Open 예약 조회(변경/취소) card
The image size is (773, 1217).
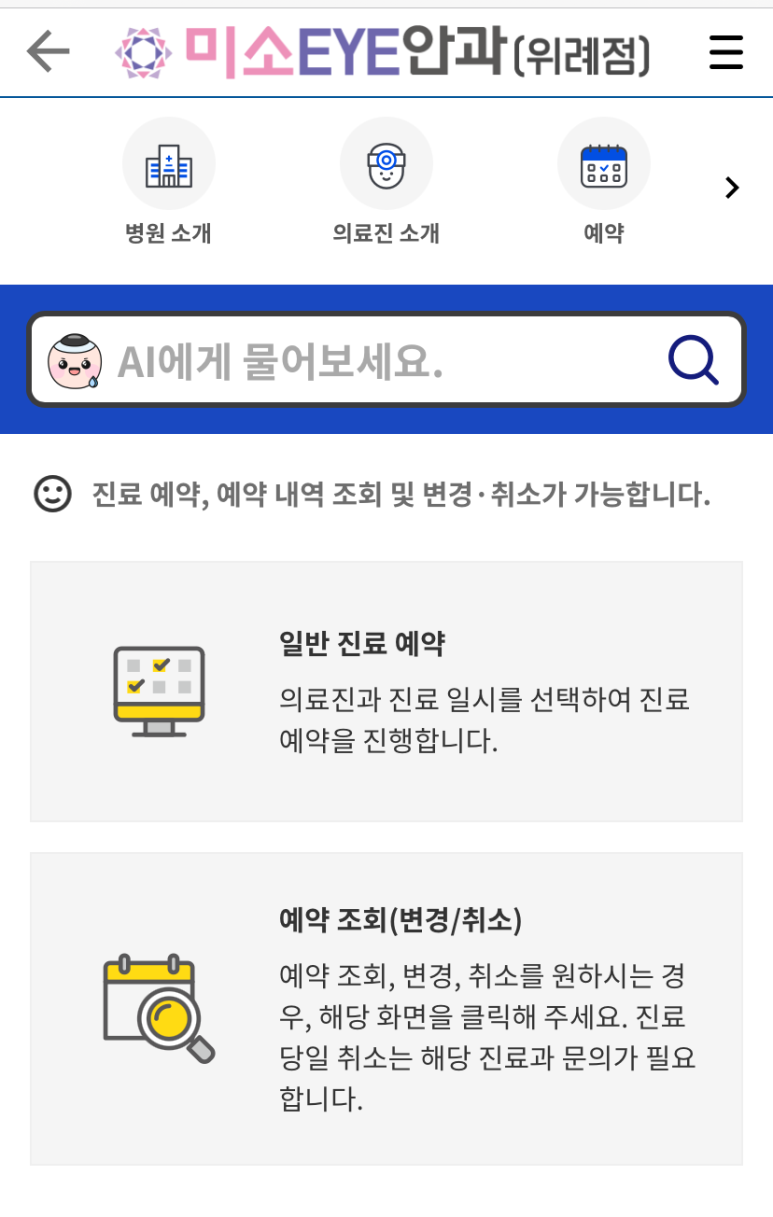pos(386,1008)
